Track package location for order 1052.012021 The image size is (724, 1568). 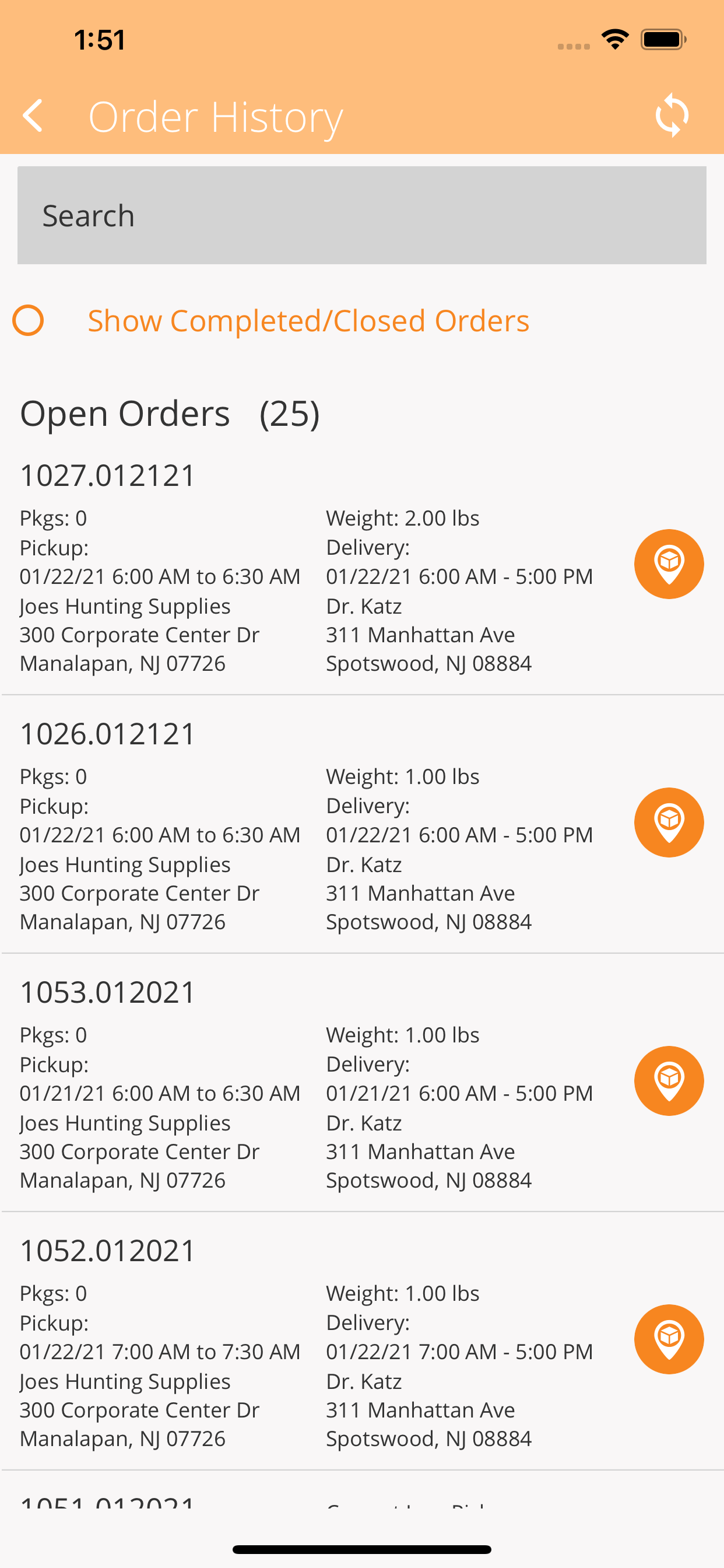[x=669, y=1339]
